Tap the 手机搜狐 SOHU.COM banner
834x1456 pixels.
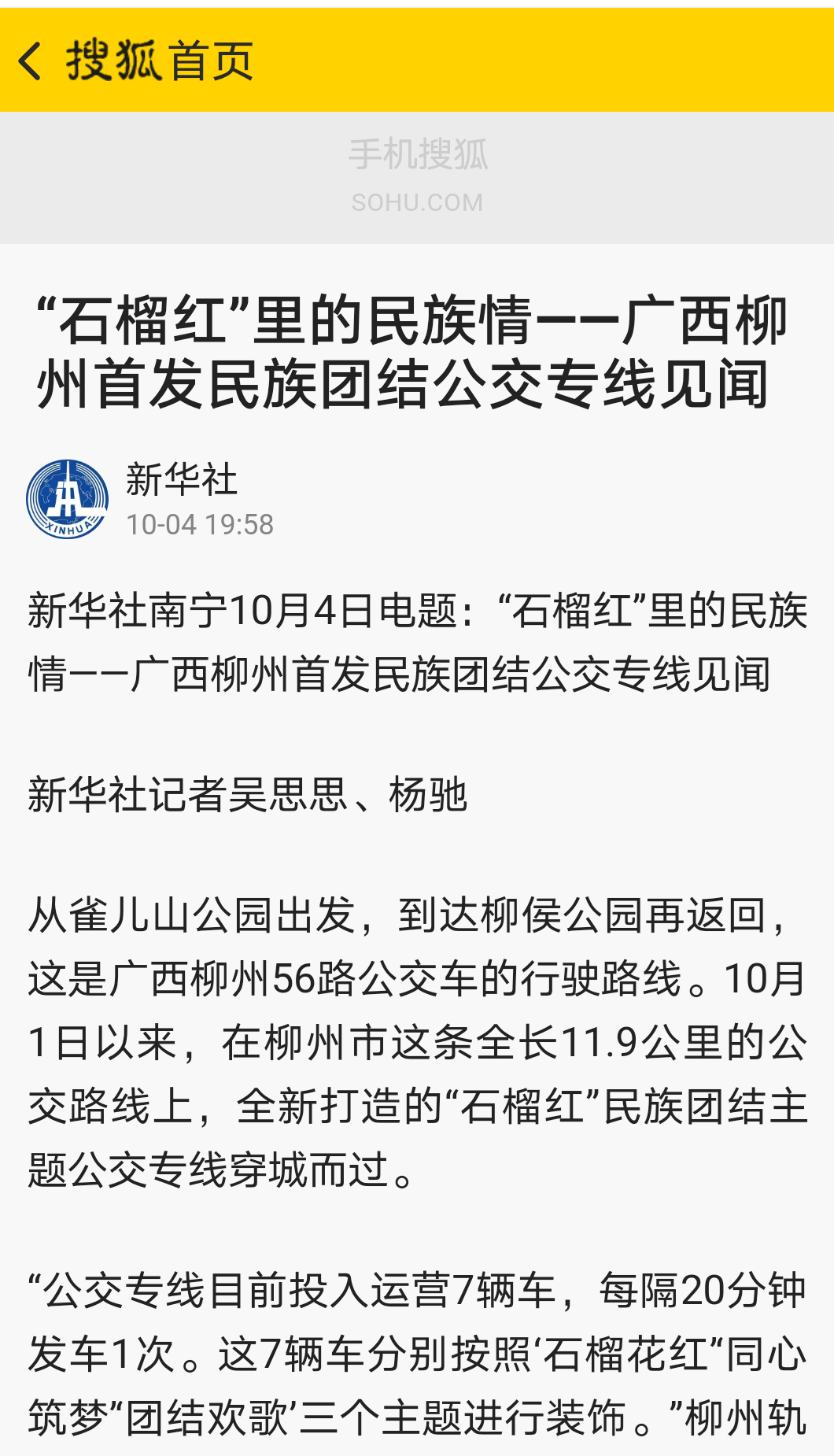[417, 177]
